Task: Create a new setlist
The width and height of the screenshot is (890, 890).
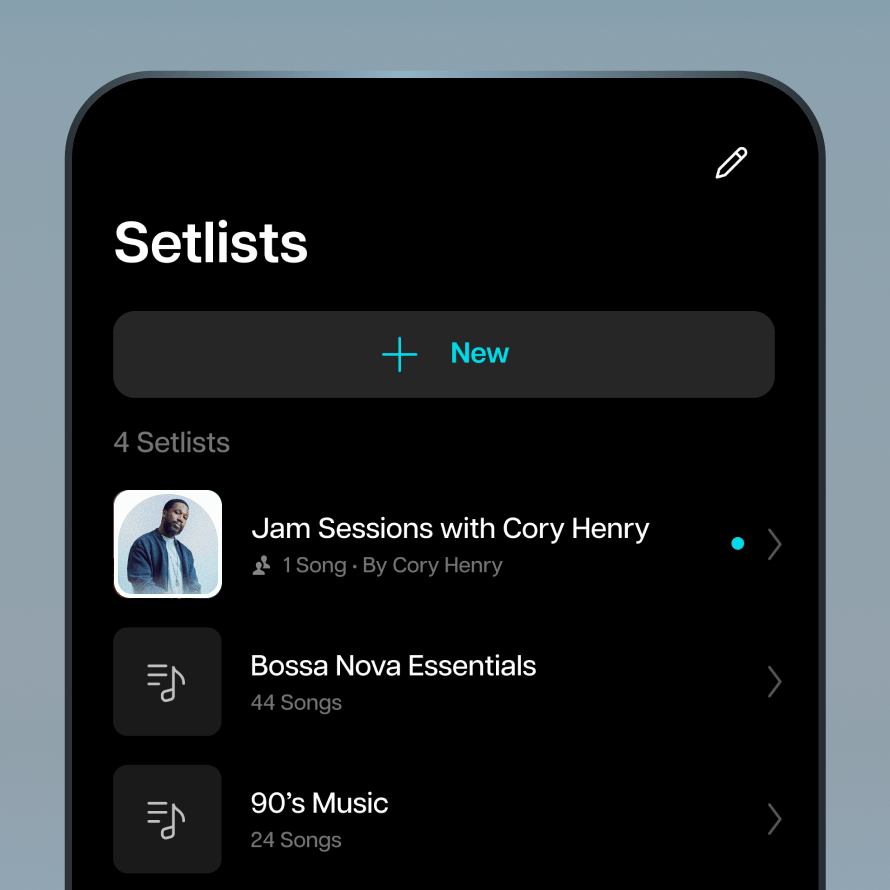Action: (444, 354)
